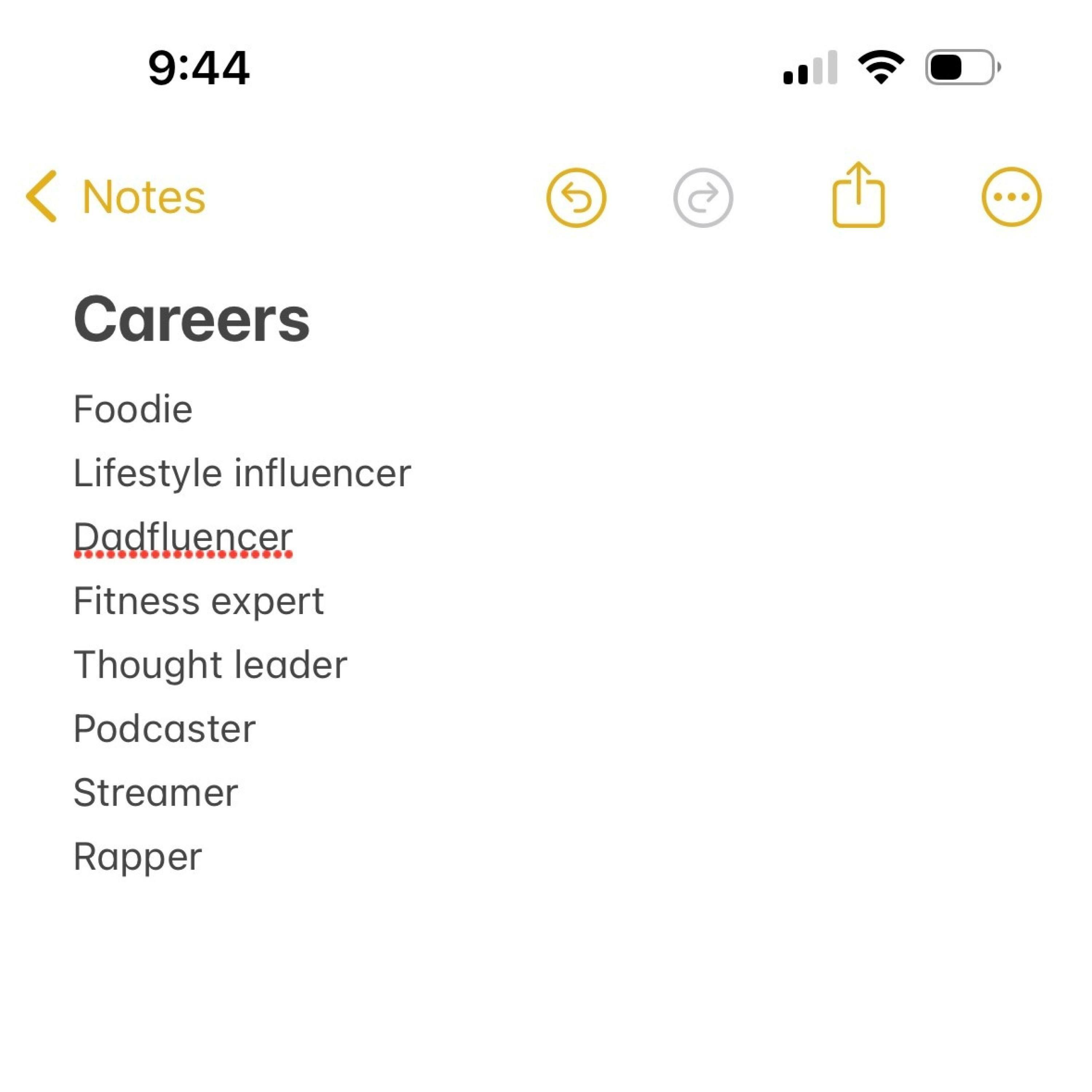Tap the redo arrow icon

coord(703,198)
